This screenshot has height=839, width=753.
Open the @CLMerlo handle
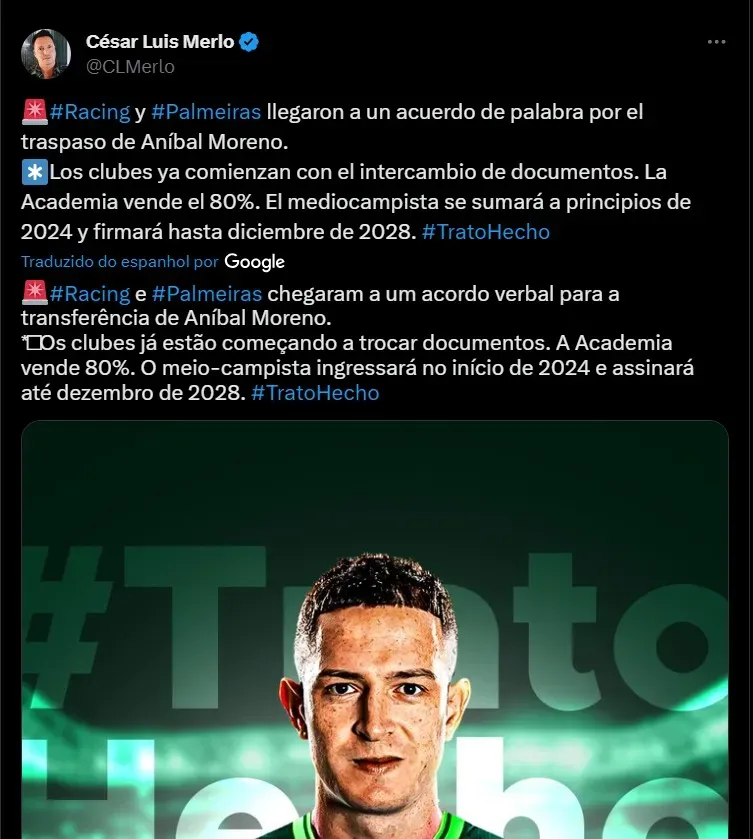pos(130,67)
